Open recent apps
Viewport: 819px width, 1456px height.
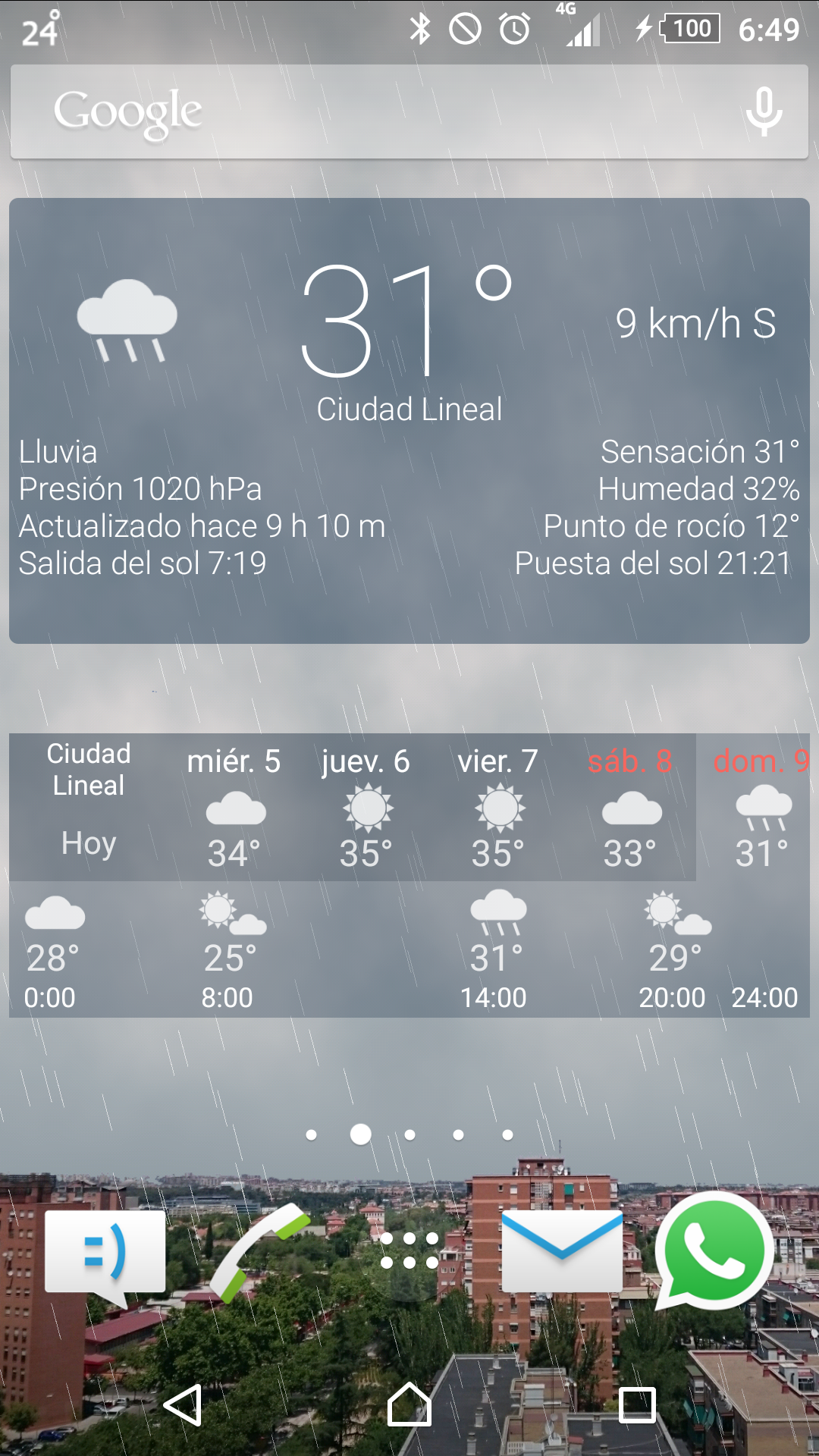pos(637,1405)
